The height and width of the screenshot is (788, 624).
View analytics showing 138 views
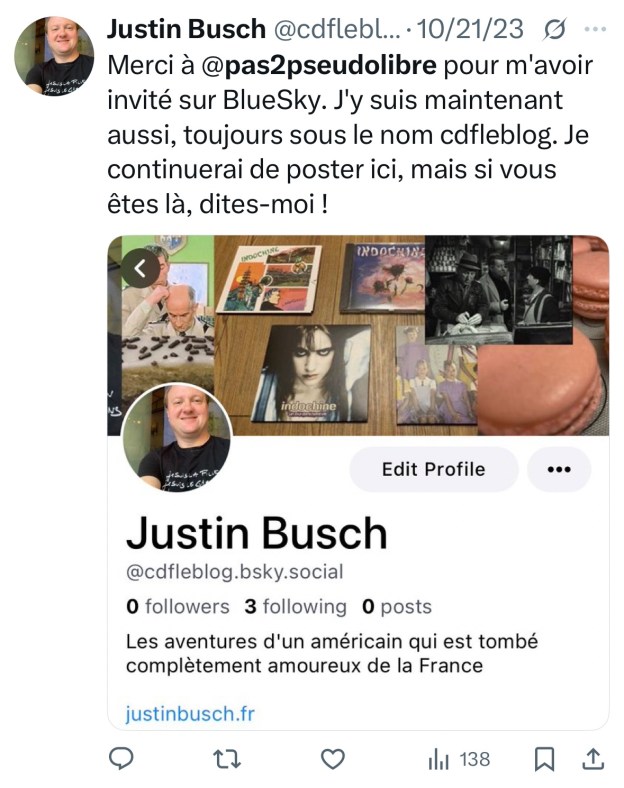(460, 760)
